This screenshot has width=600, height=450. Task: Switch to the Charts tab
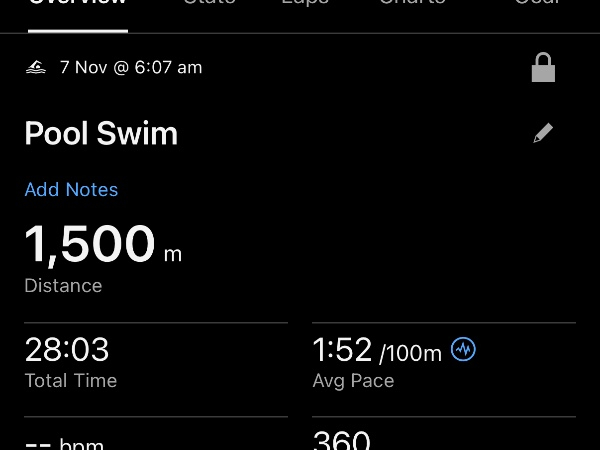pyautogui.click(x=412, y=4)
